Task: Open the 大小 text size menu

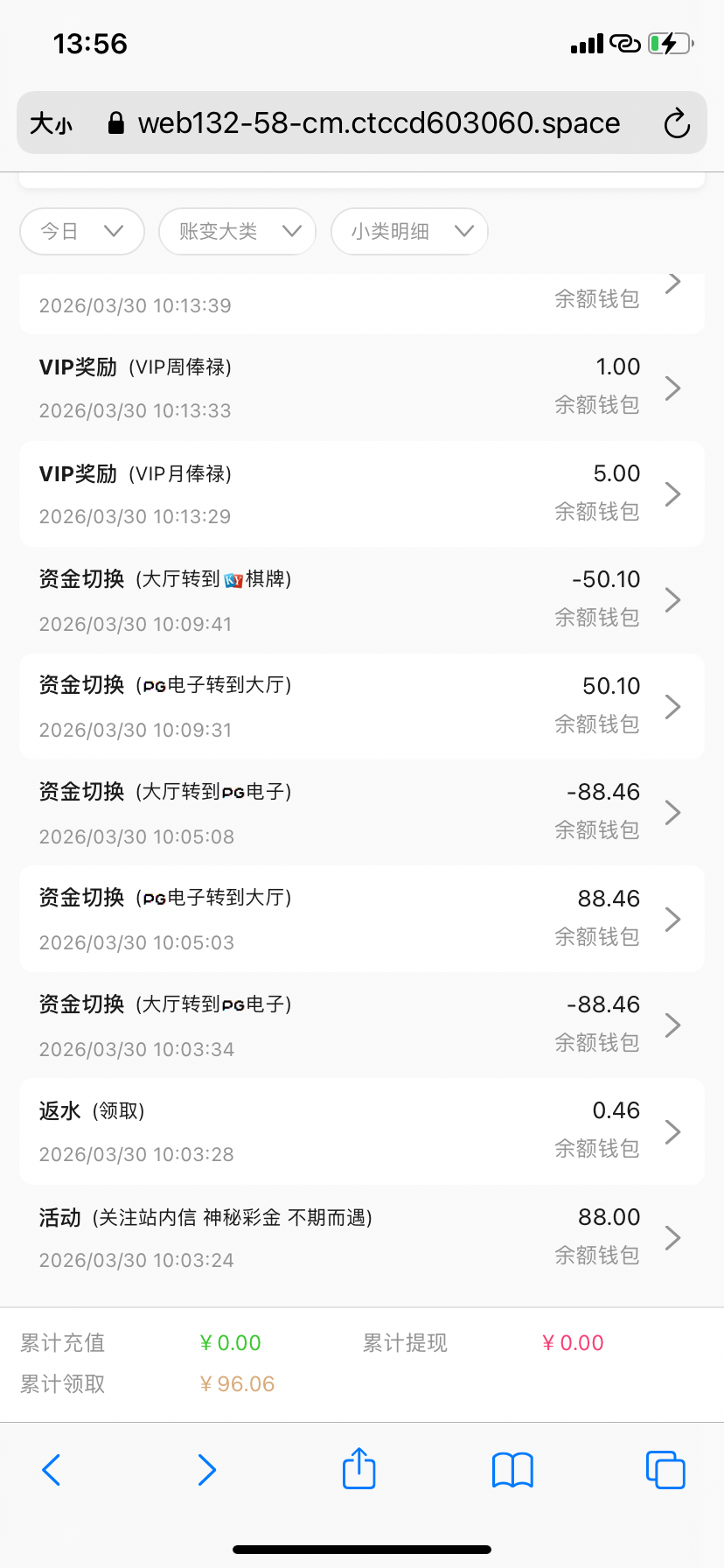Action: (51, 123)
